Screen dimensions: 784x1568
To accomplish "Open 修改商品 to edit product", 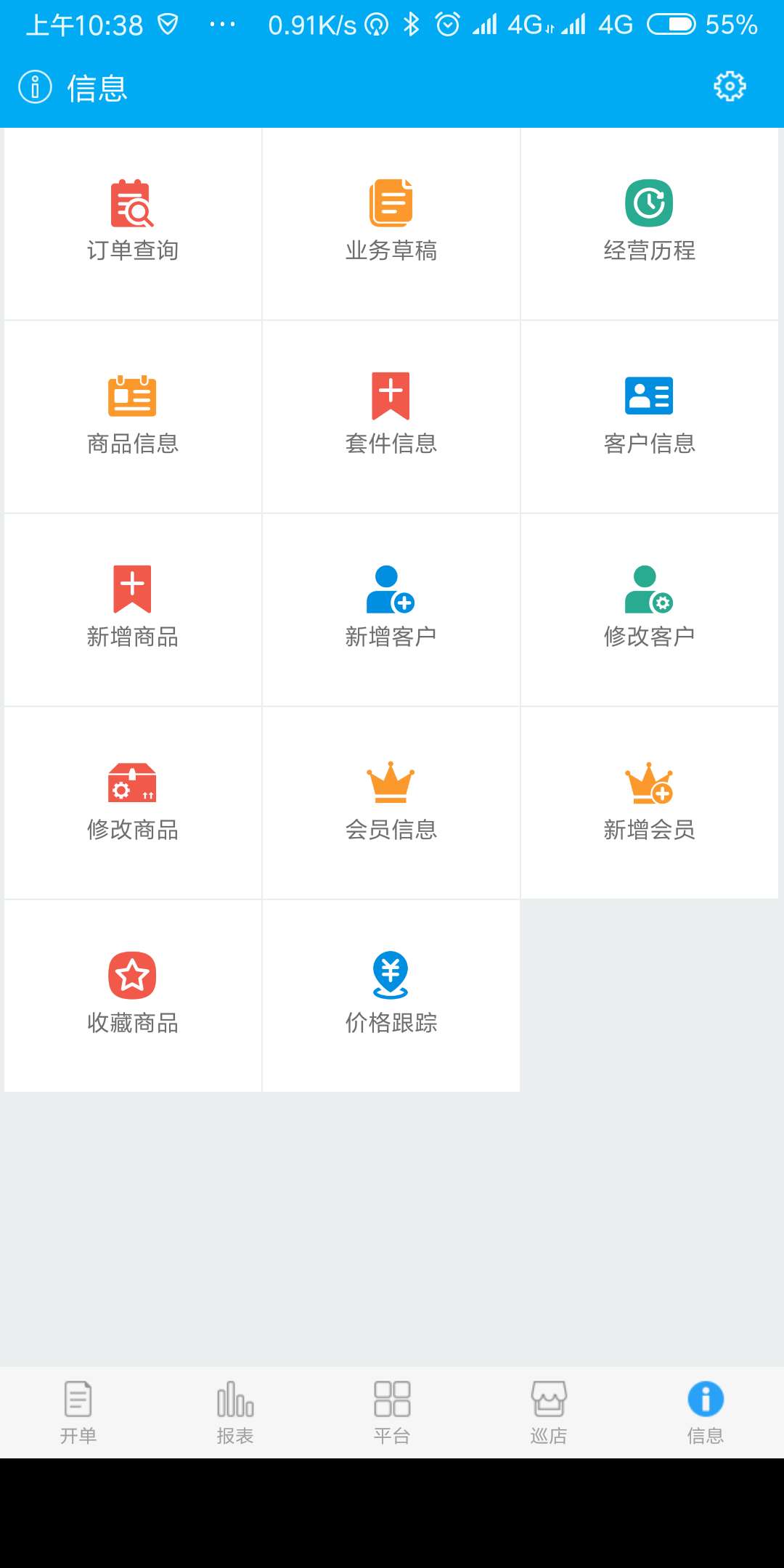I will pyautogui.click(x=133, y=801).
